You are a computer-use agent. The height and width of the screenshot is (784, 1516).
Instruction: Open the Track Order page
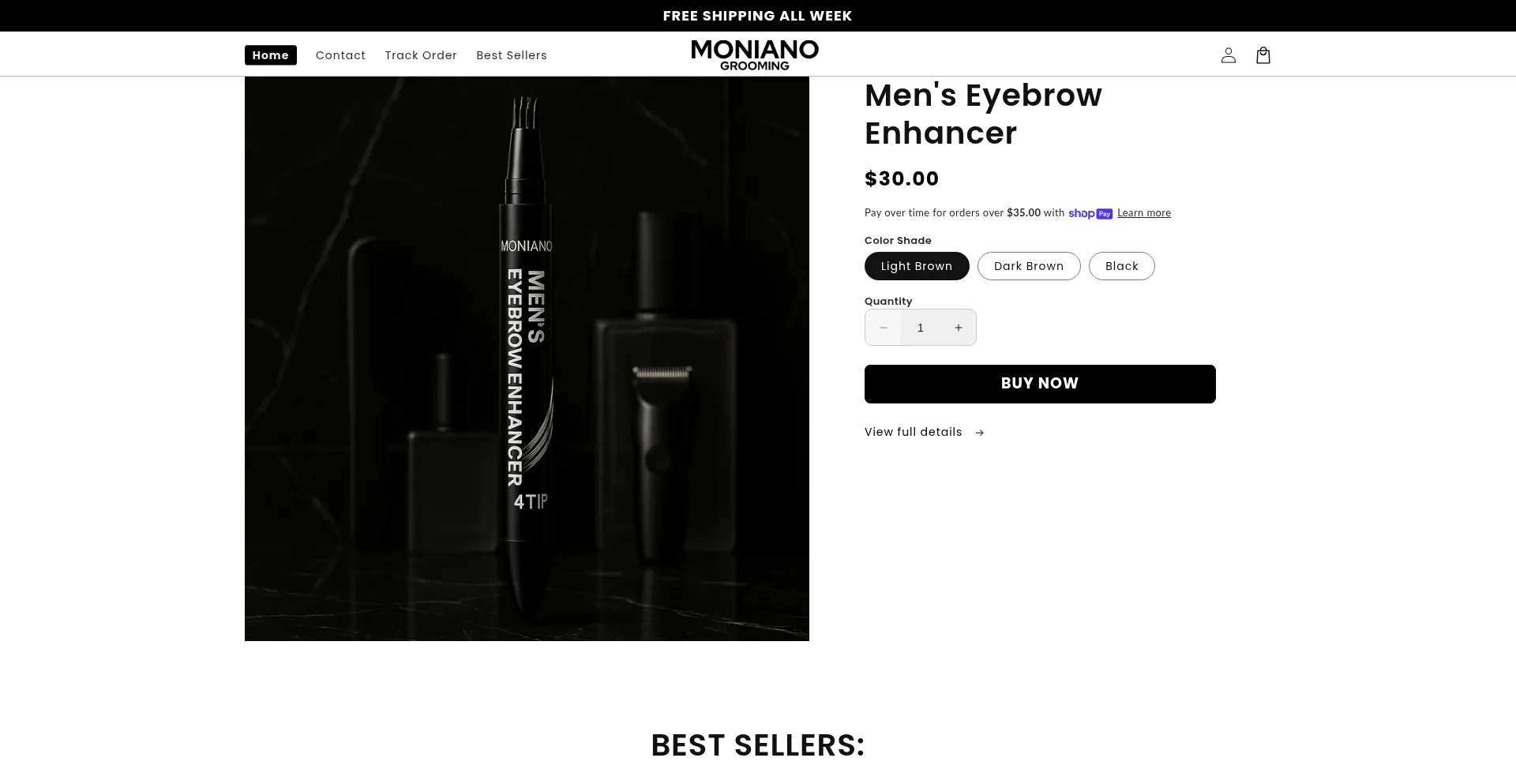click(x=421, y=55)
